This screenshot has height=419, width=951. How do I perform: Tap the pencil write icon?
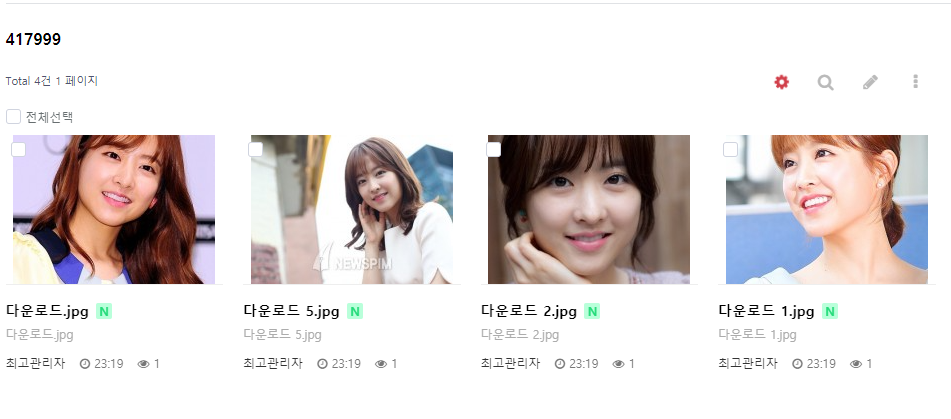tap(871, 82)
